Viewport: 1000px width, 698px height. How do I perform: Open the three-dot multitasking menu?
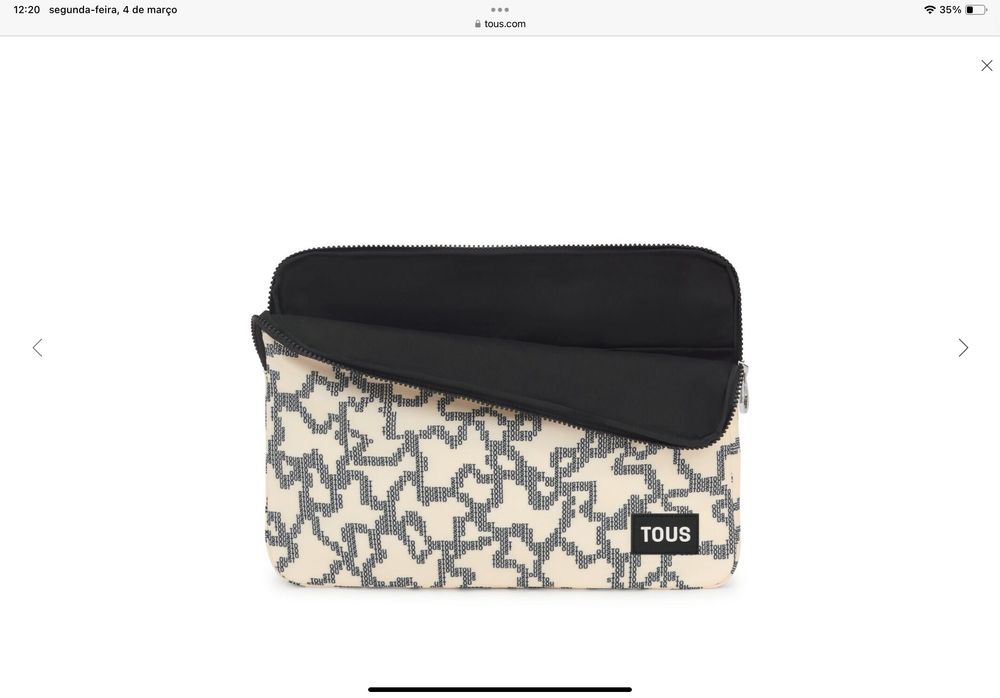pyautogui.click(x=500, y=9)
